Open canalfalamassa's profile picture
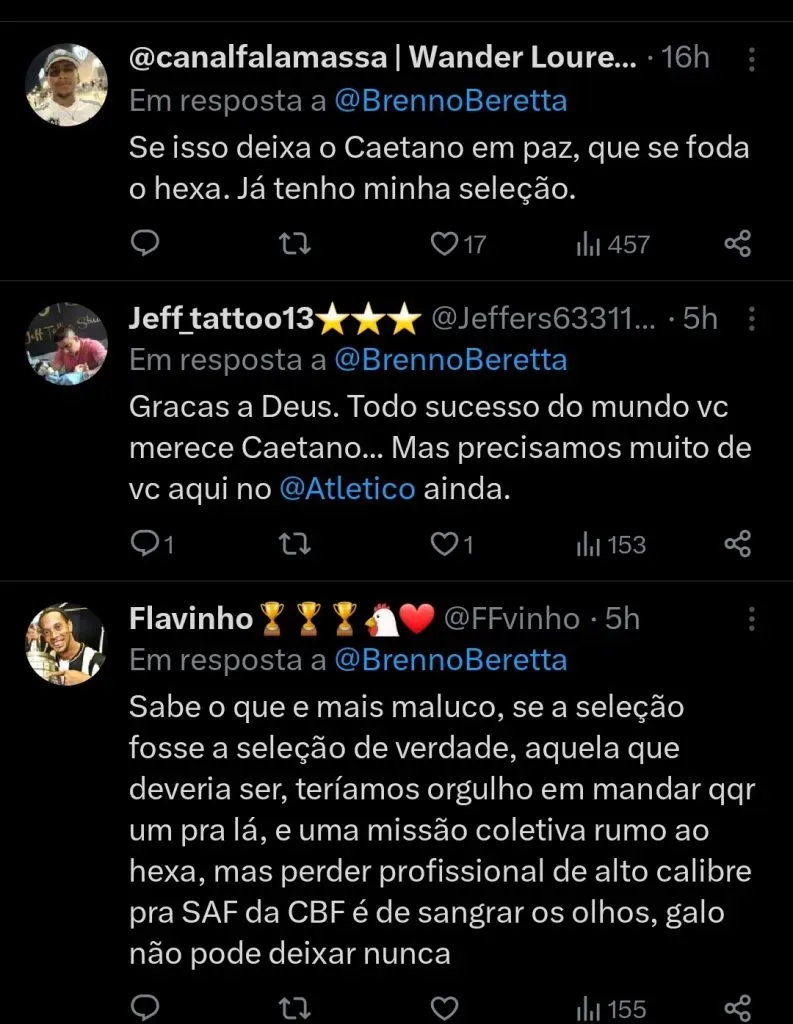The image size is (793, 1024). click(66, 85)
